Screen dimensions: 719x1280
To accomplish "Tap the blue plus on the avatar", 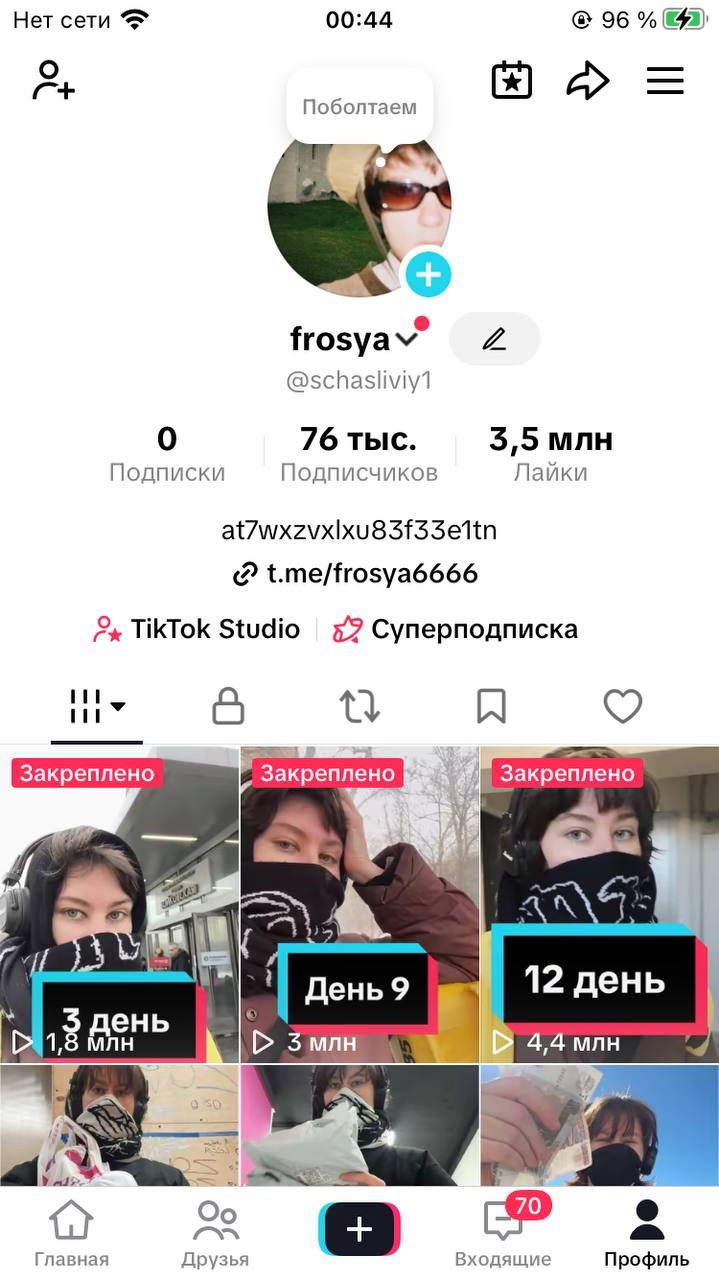I will click(428, 274).
